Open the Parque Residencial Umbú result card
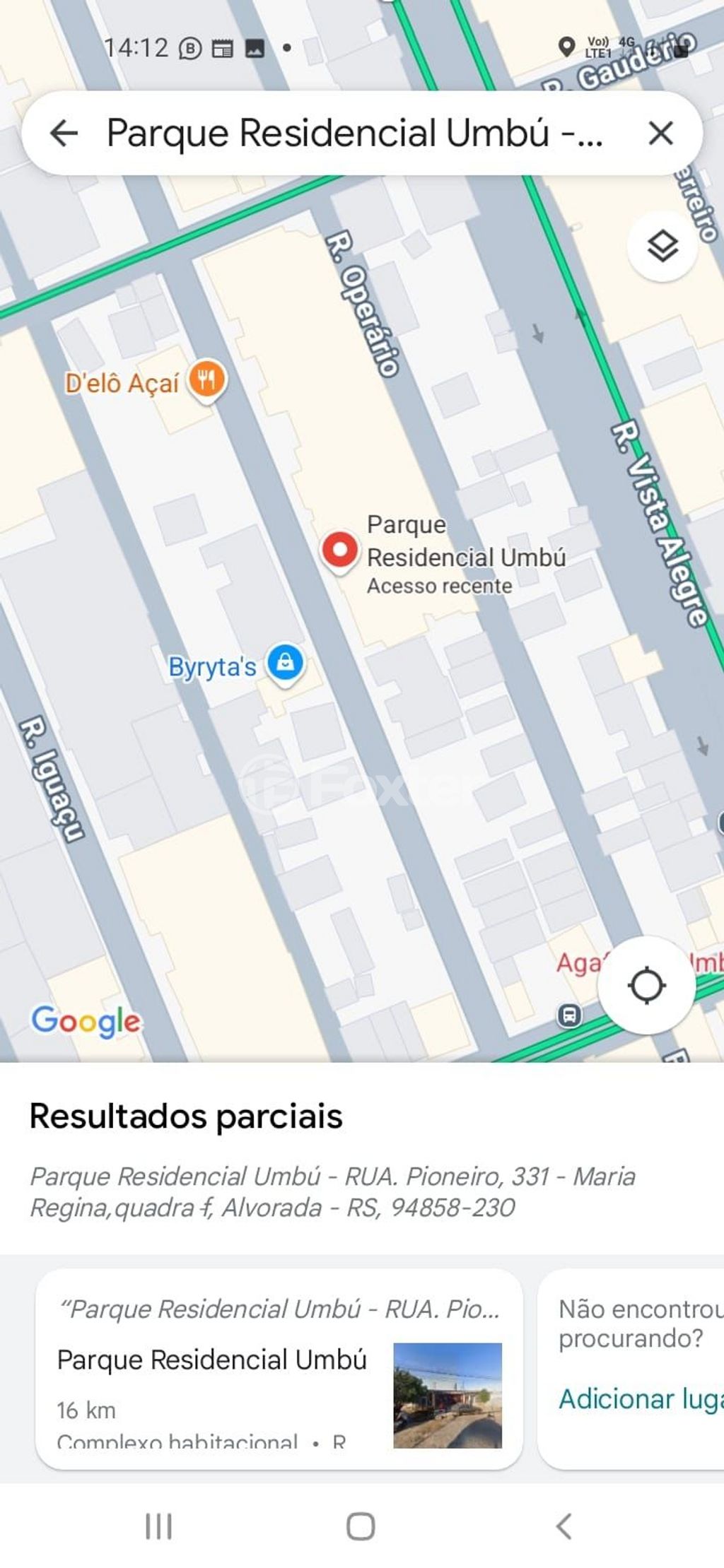This screenshot has height=1568, width=724. (x=279, y=1368)
